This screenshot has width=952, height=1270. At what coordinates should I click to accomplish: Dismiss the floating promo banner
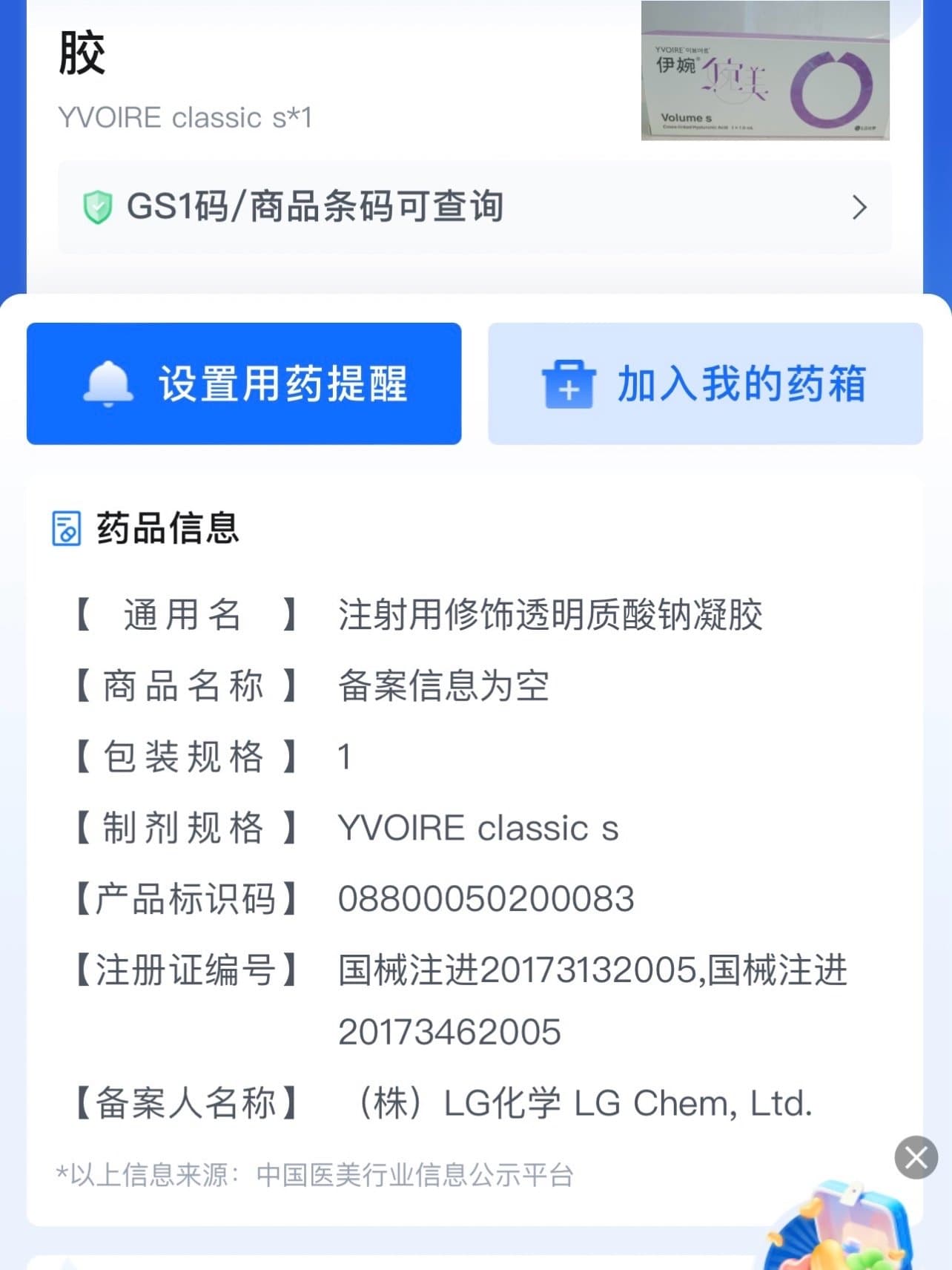[x=916, y=1157]
